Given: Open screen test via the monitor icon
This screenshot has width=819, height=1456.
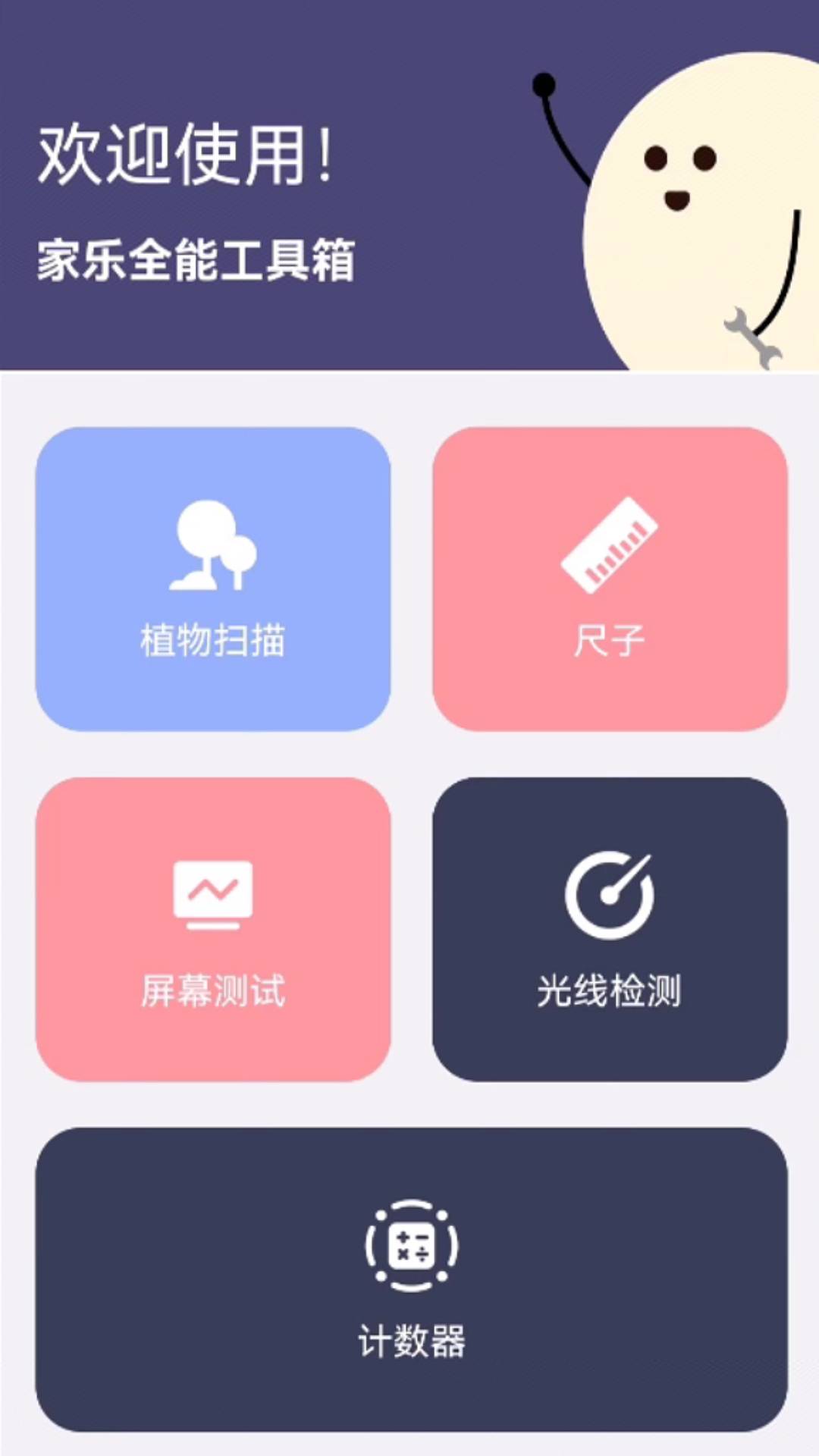Looking at the screenshot, I should tap(215, 895).
